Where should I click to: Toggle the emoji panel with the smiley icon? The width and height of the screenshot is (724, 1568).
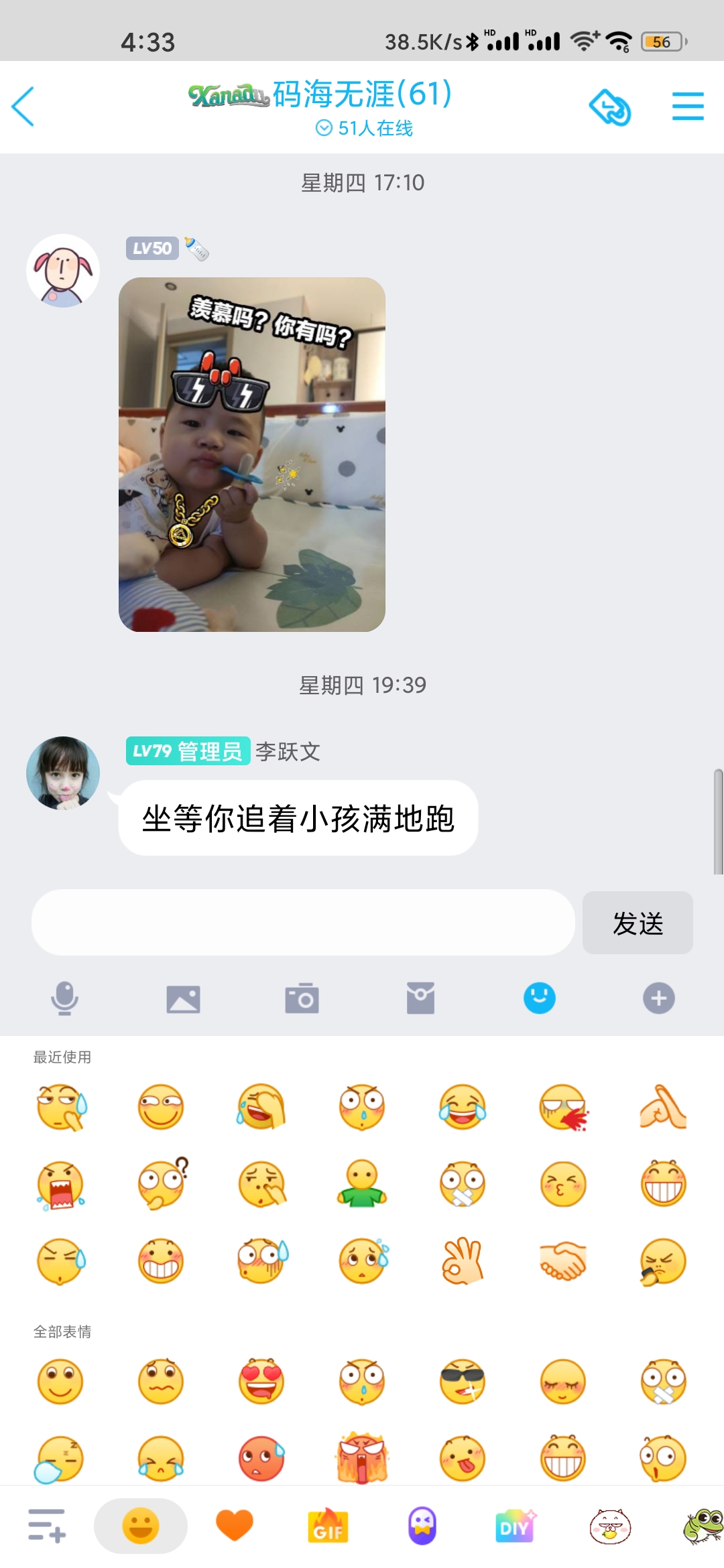540,998
